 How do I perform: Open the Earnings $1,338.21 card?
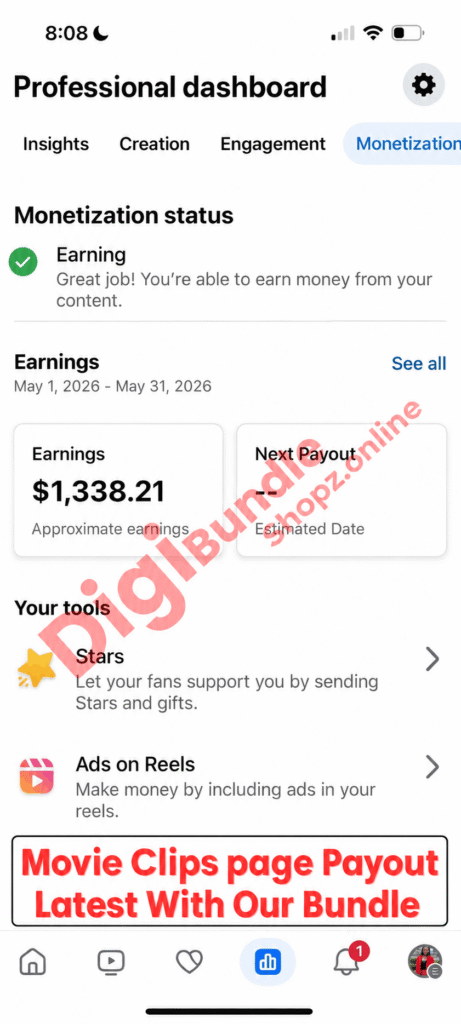tap(118, 490)
